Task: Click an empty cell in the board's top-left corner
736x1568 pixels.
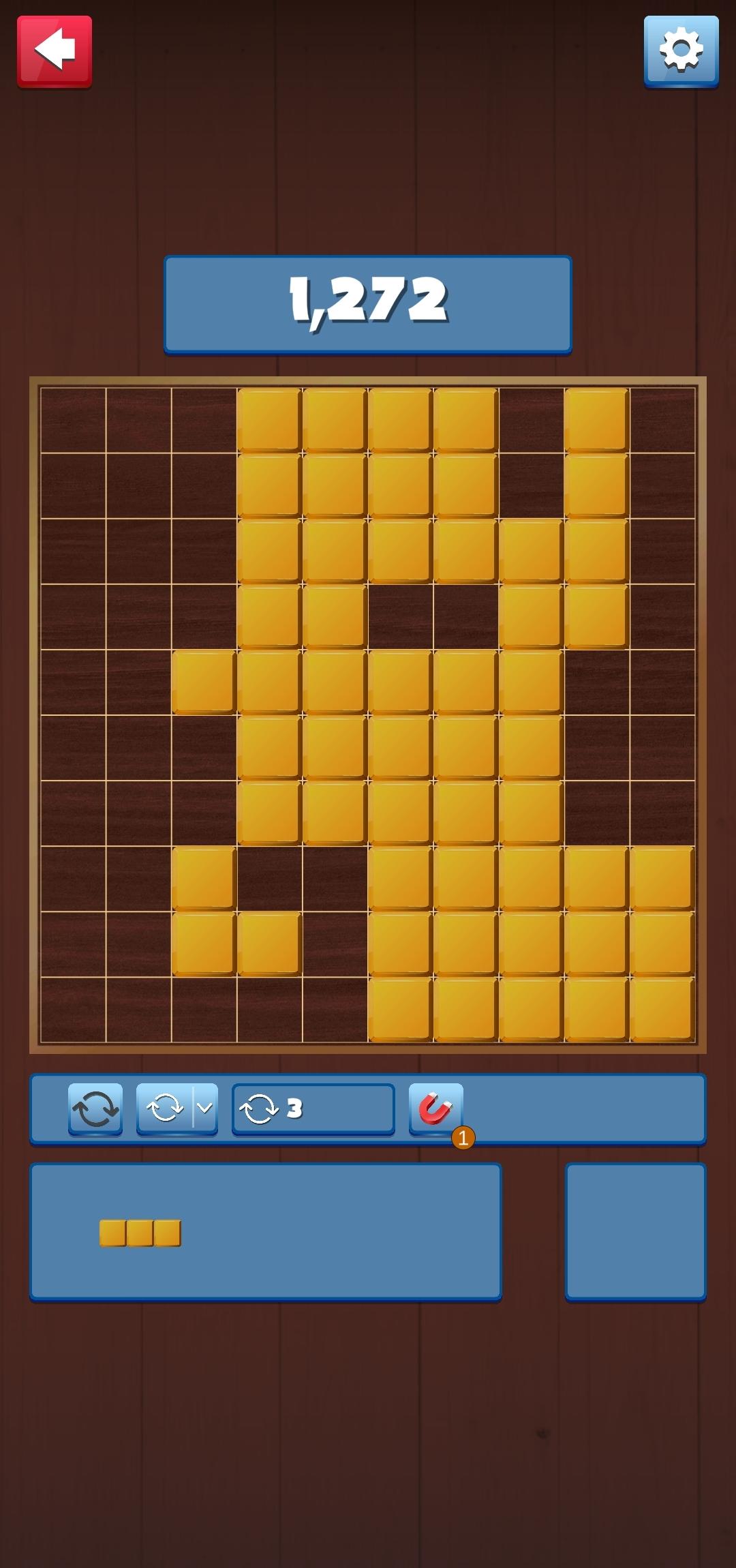Action: (x=74, y=419)
